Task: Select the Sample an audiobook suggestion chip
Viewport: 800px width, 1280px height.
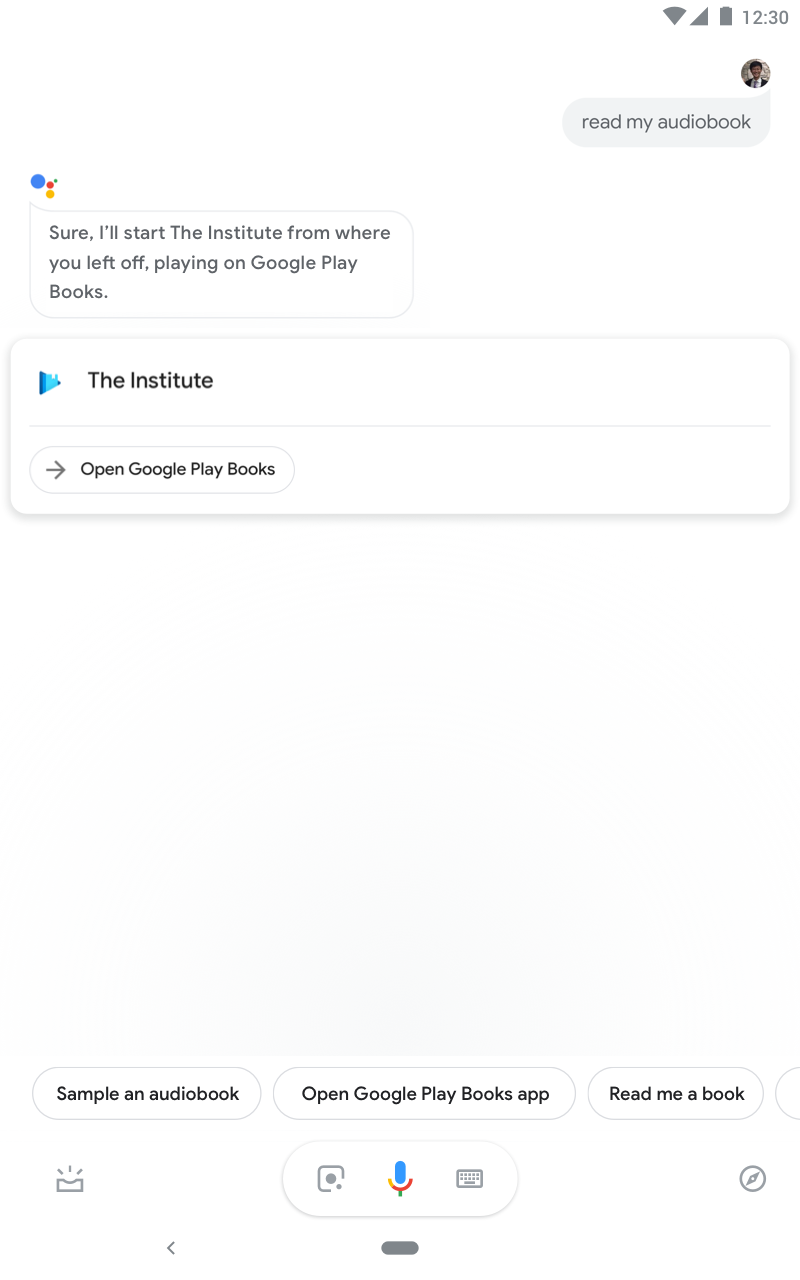Action: point(146,1093)
